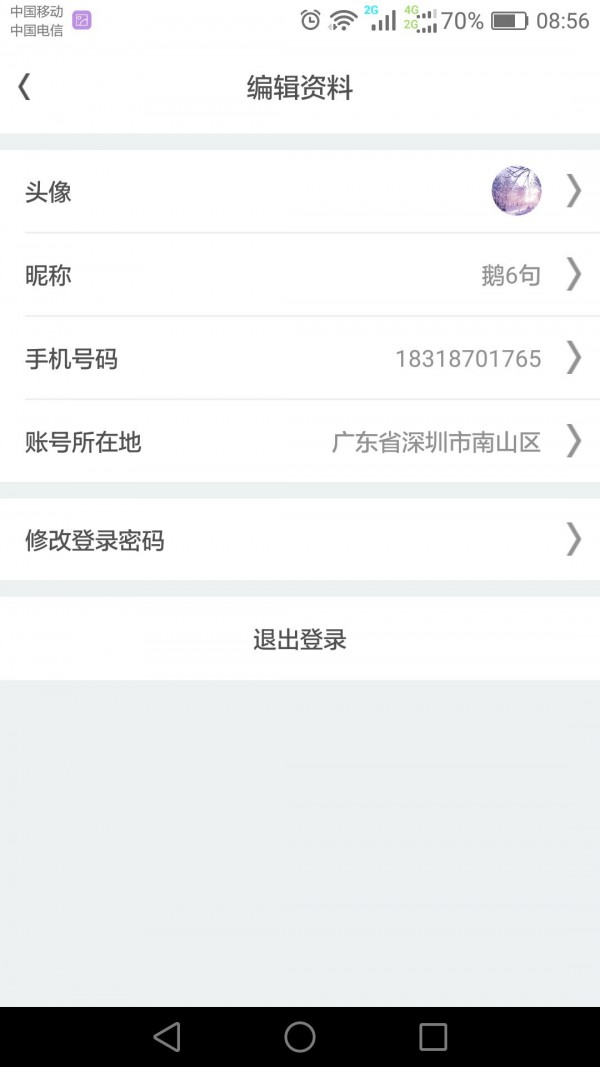Open the system recent apps button
Image resolution: width=600 pixels, height=1067 pixels.
pyautogui.click(x=432, y=1037)
